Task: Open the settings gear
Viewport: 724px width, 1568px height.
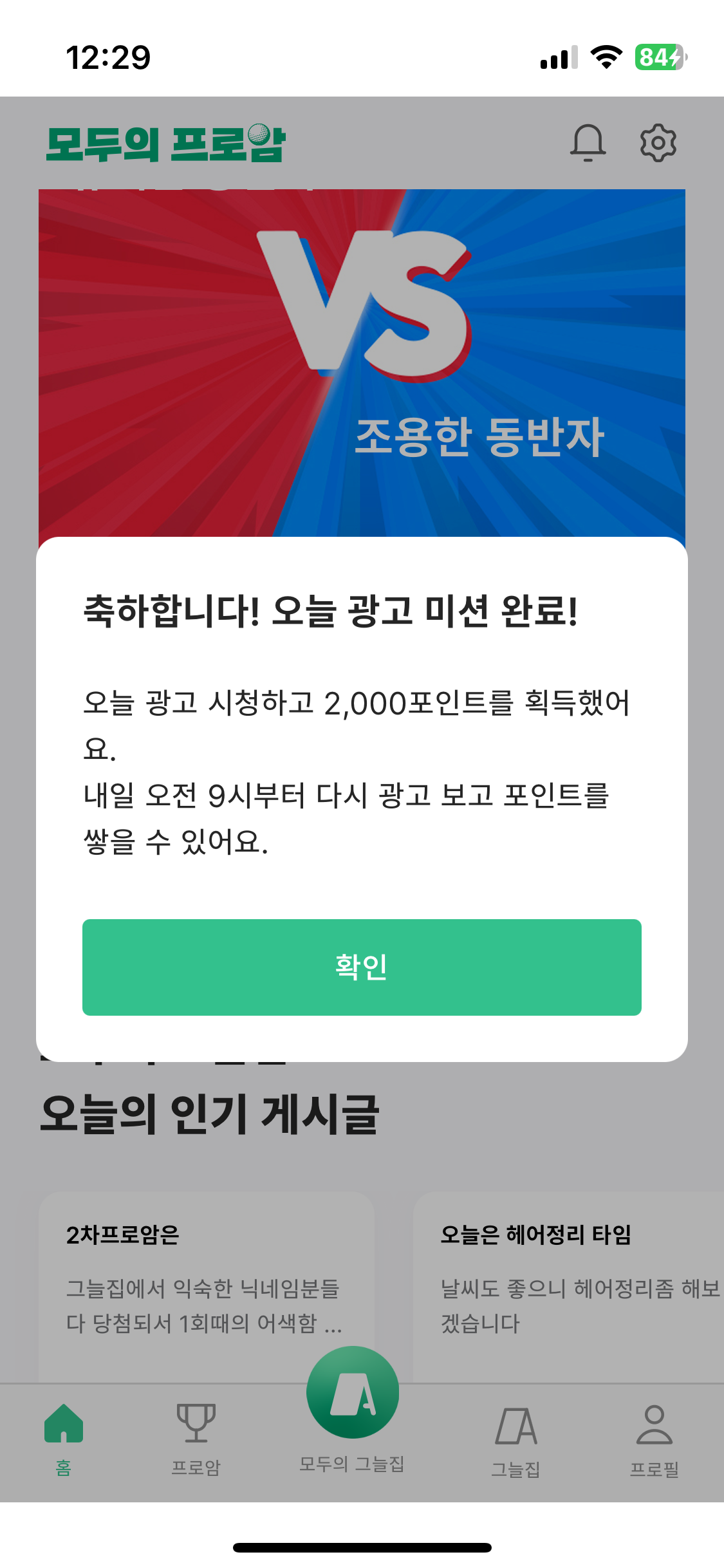Action: (x=658, y=143)
